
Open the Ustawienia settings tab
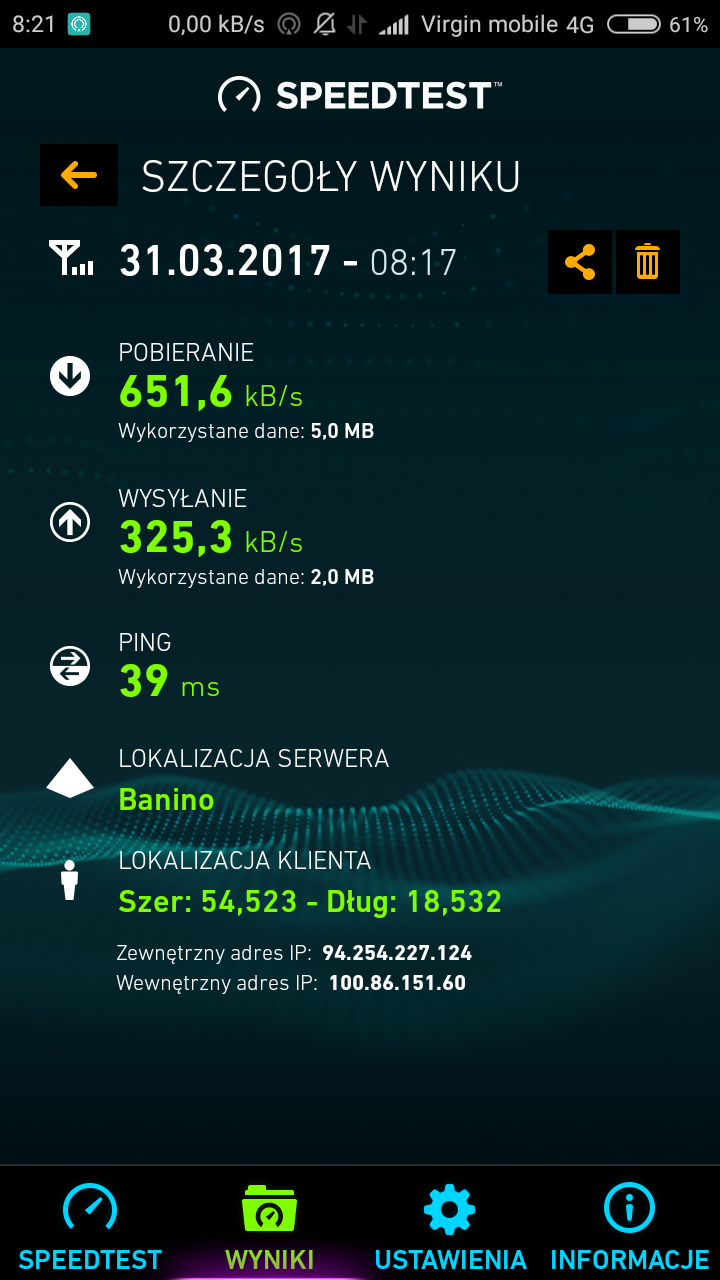(450, 1224)
